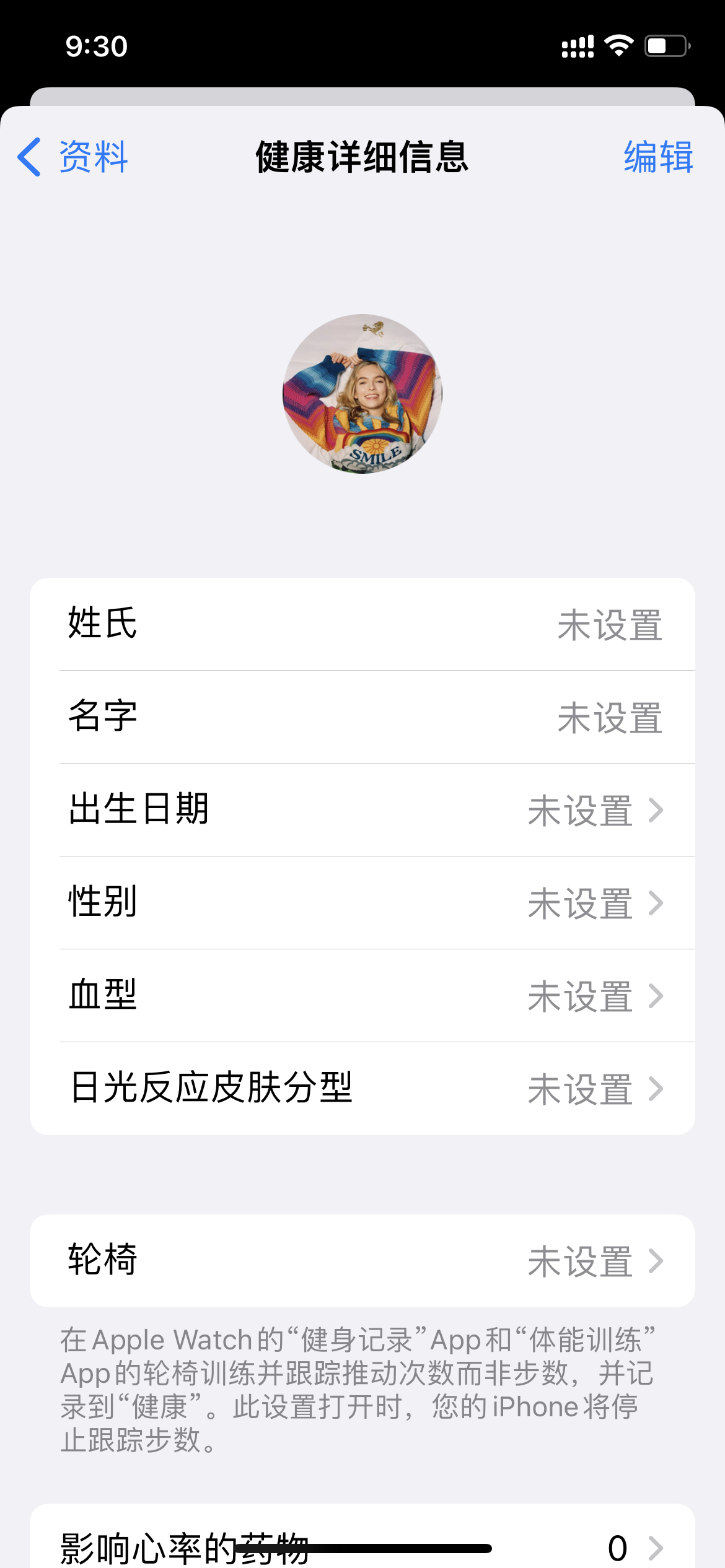Tap 编辑 to edit health details
Viewport: 725px width, 1568px height.
tap(657, 157)
